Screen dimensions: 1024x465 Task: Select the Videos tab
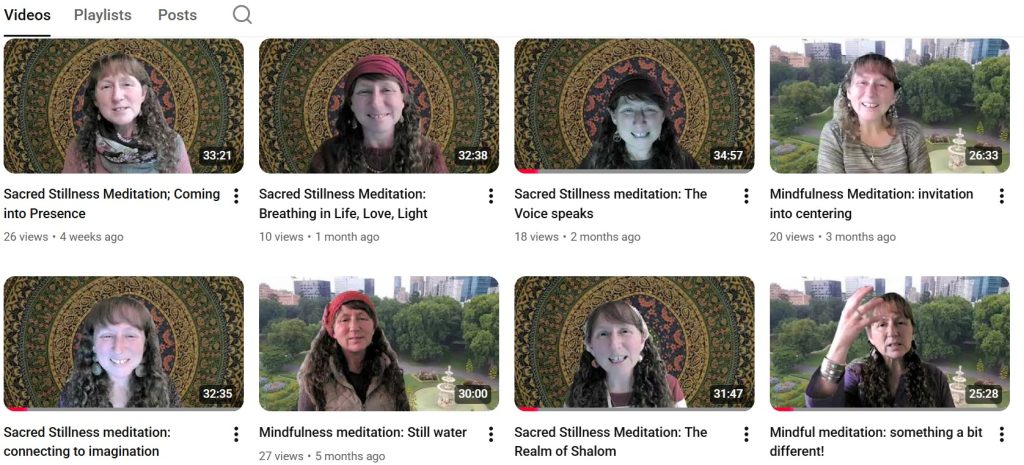click(27, 15)
